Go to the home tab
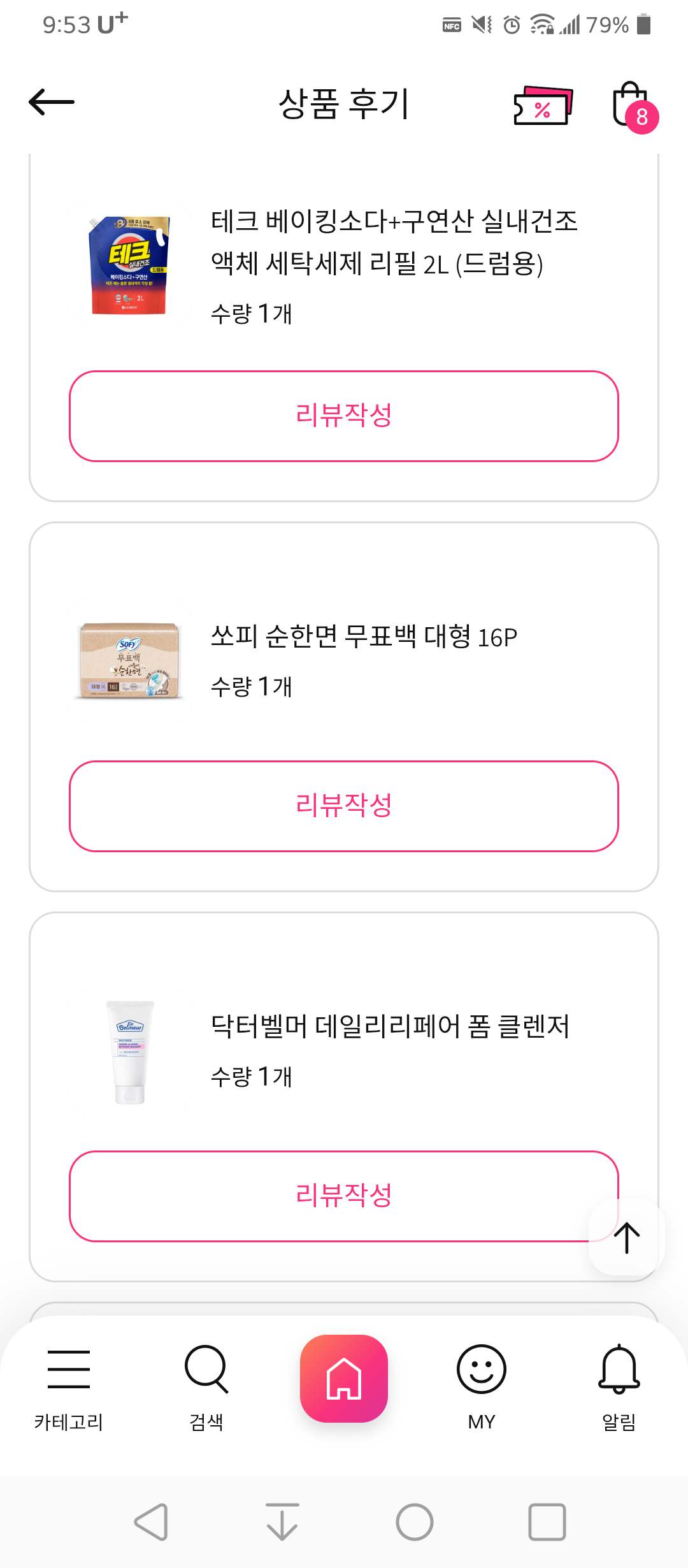688x1568 pixels. click(x=344, y=1378)
